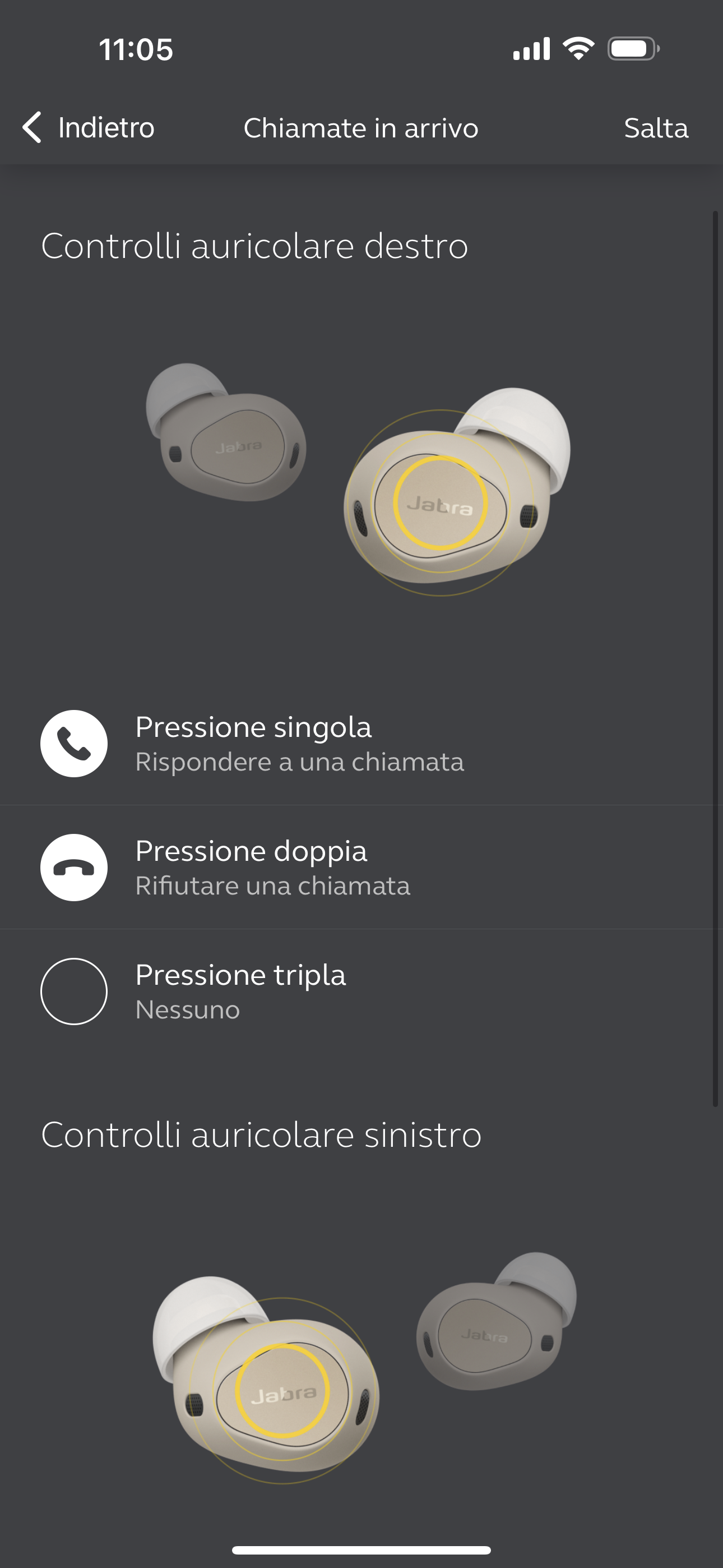Open the Pressione singola setting
The height and width of the screenshot is (1568, 723).
pyautogui.click(x=361, y=743)
